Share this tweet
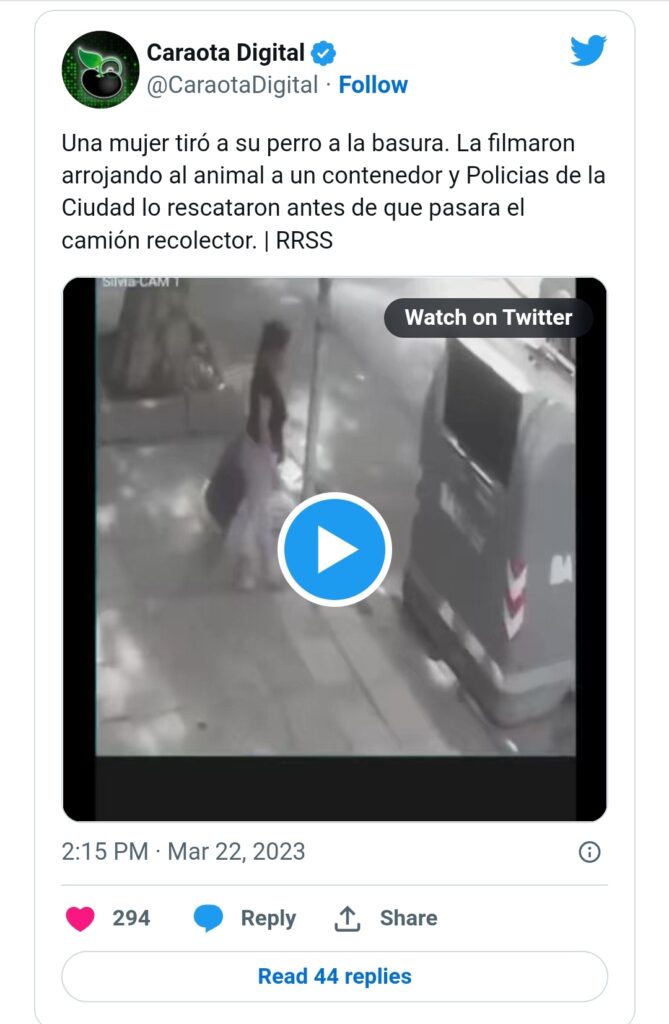The height and width of the screenshot is (1024, 669). 386,918
